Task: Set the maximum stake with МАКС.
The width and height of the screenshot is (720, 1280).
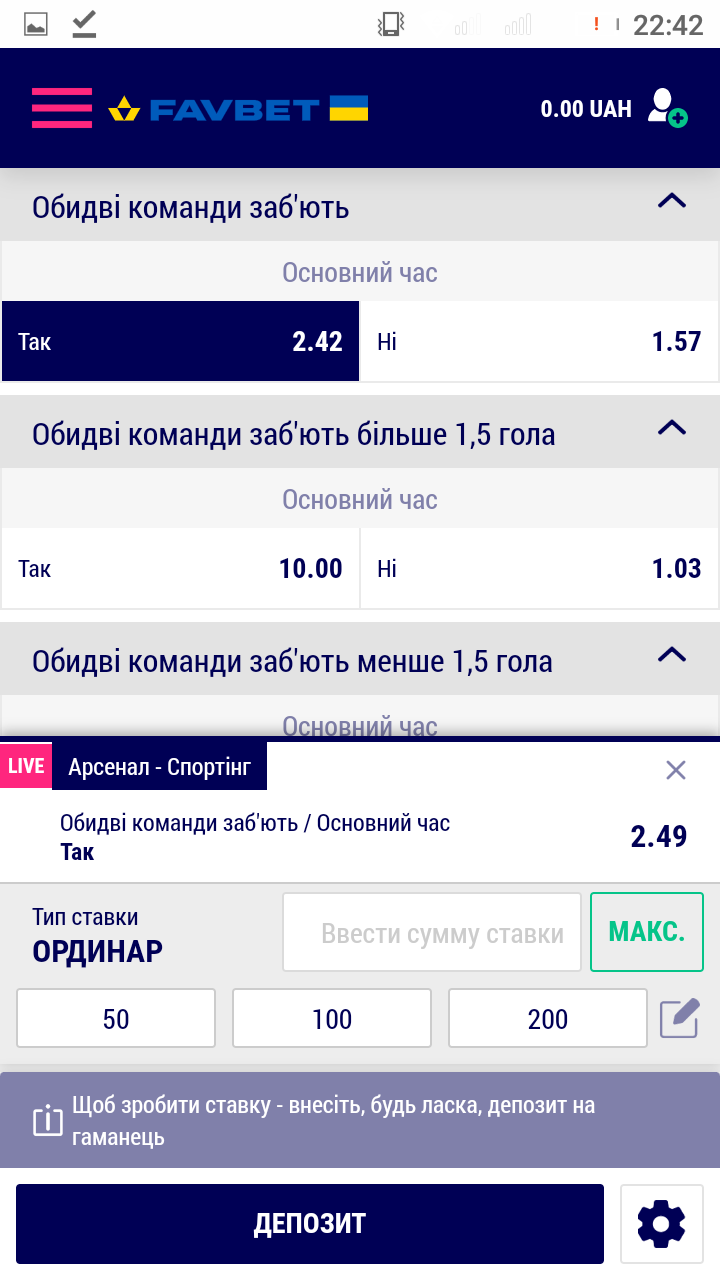Action: click(647, 933)
